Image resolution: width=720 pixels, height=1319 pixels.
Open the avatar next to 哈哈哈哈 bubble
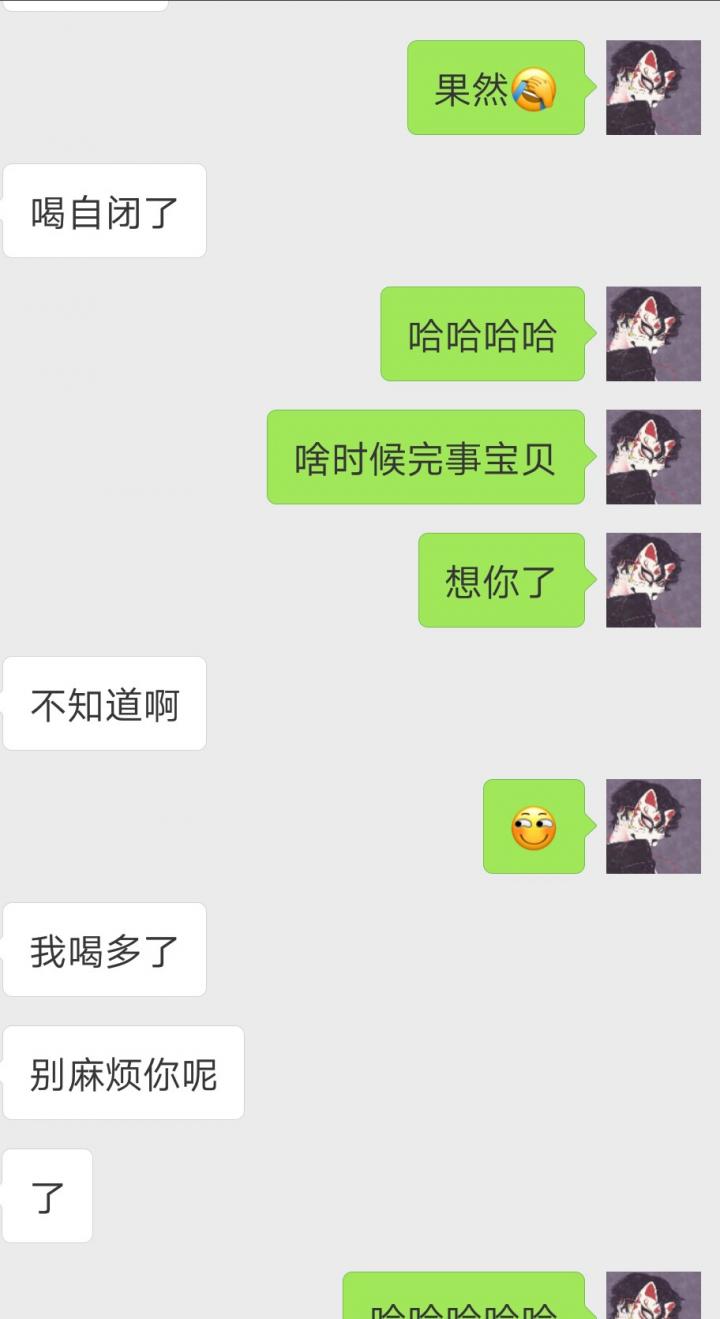click(x=654, y=335)
